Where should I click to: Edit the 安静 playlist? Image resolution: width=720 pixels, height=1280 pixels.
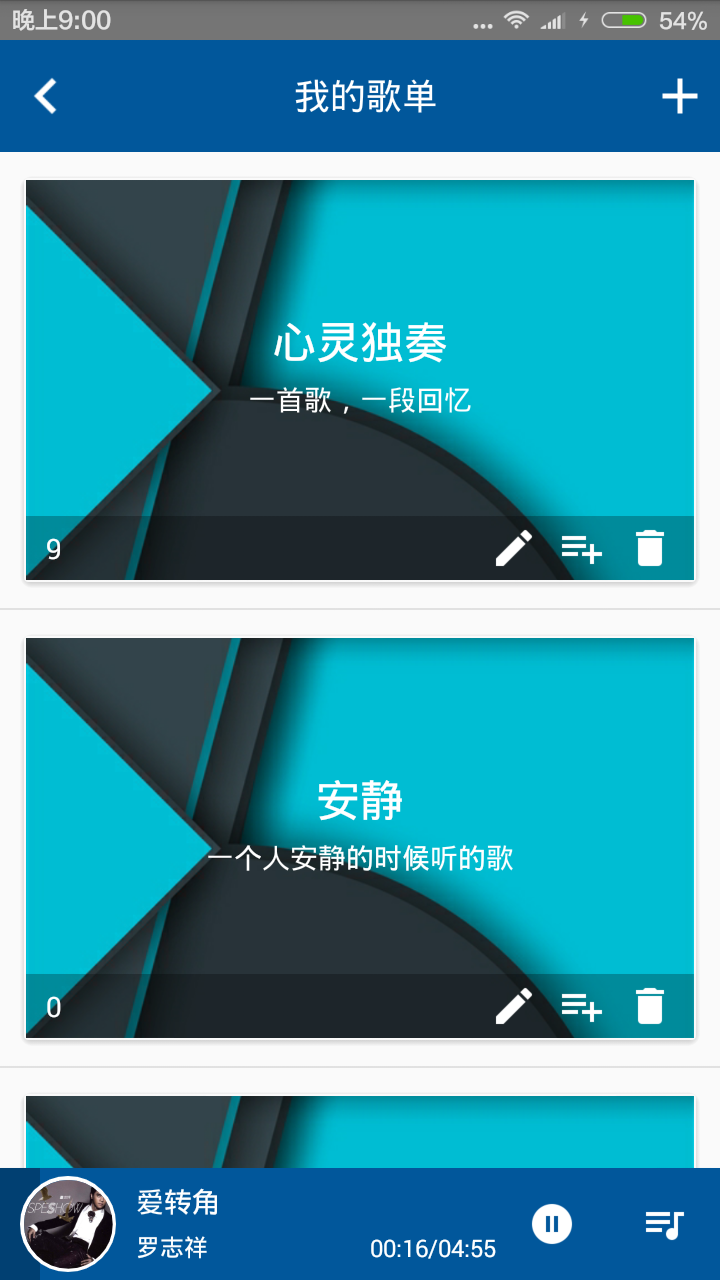(x=514, y=1006)
